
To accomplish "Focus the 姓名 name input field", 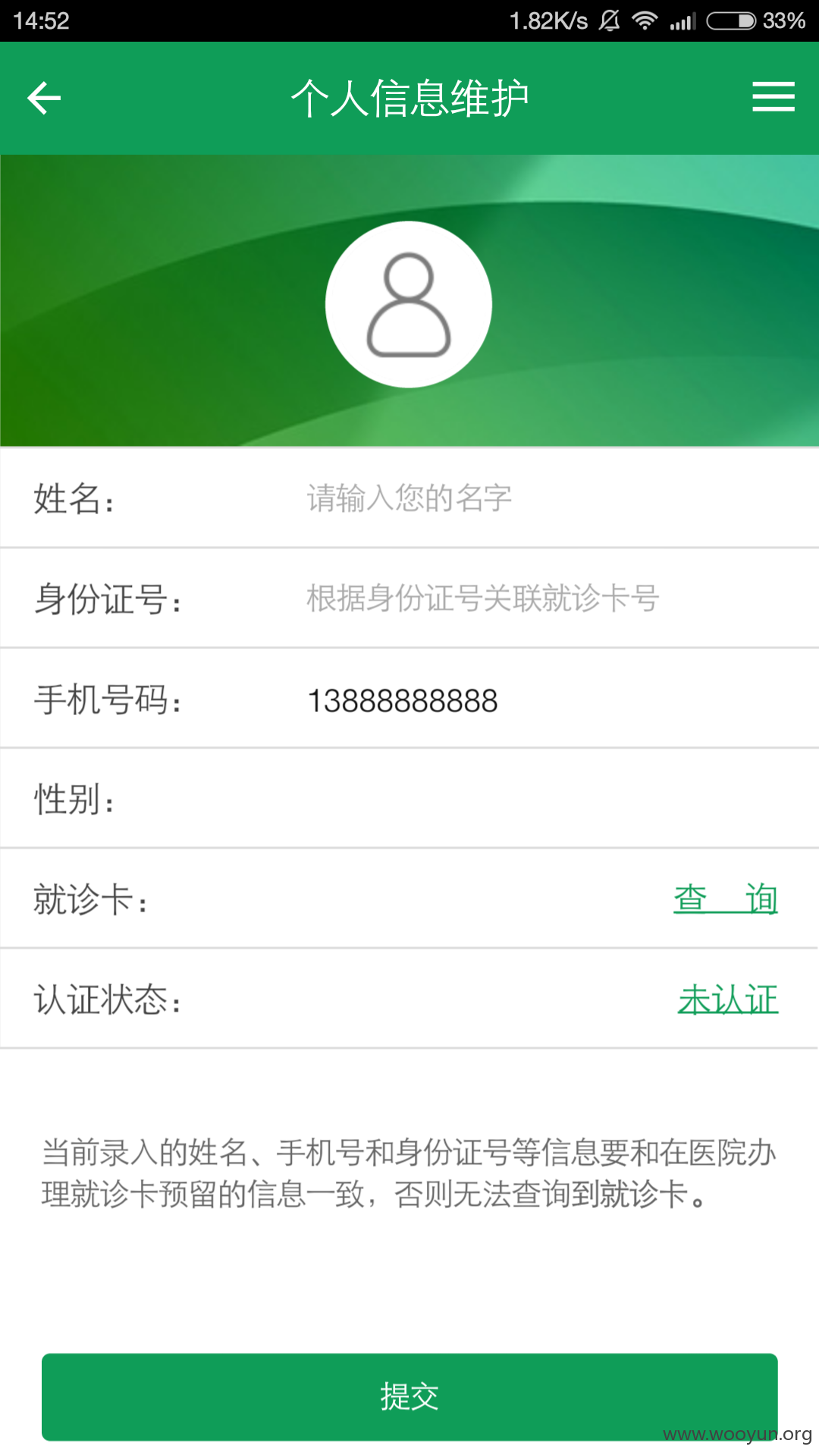I will [x=554, y=498].
